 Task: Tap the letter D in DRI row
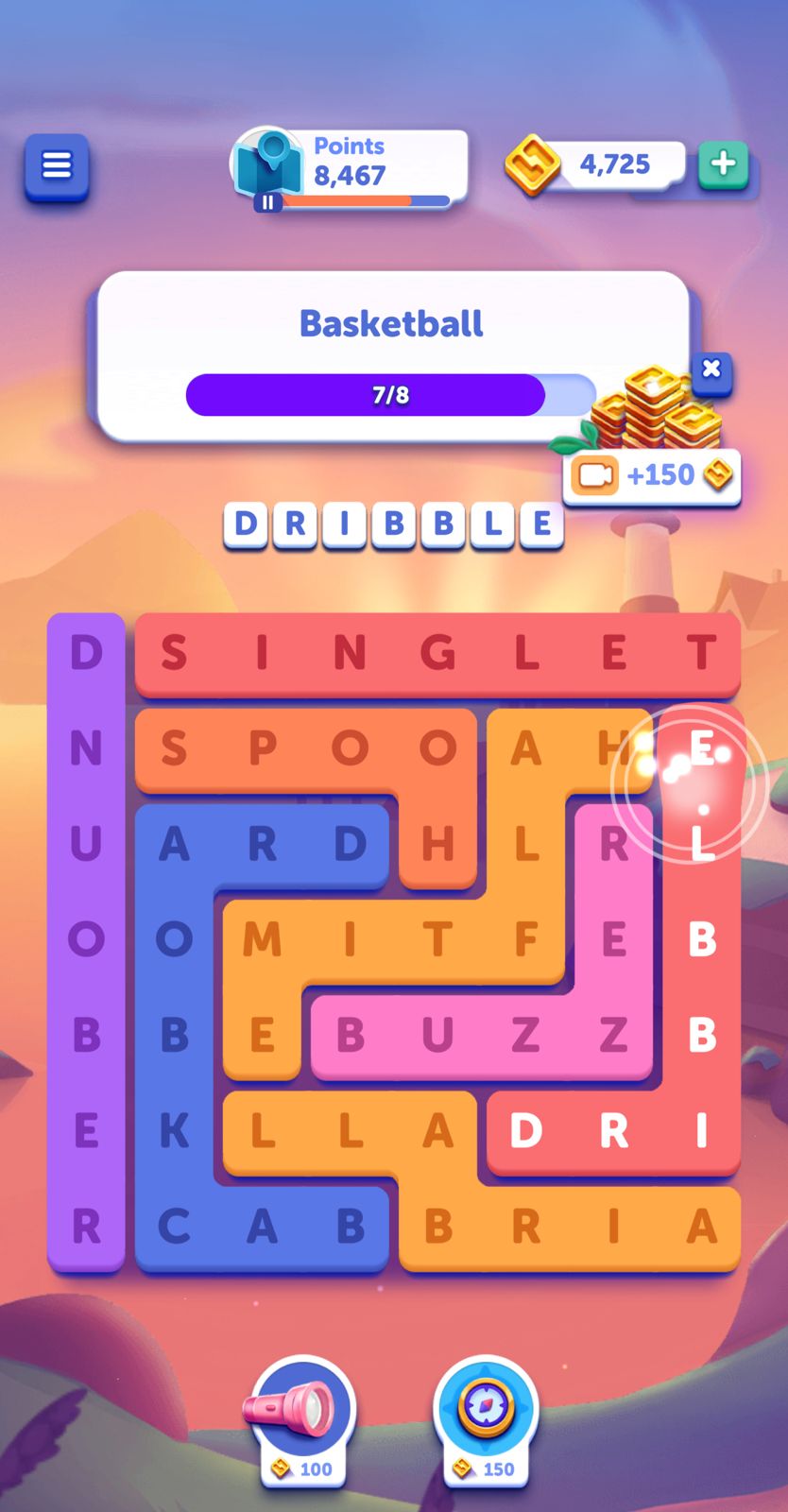pos(526,1130)
